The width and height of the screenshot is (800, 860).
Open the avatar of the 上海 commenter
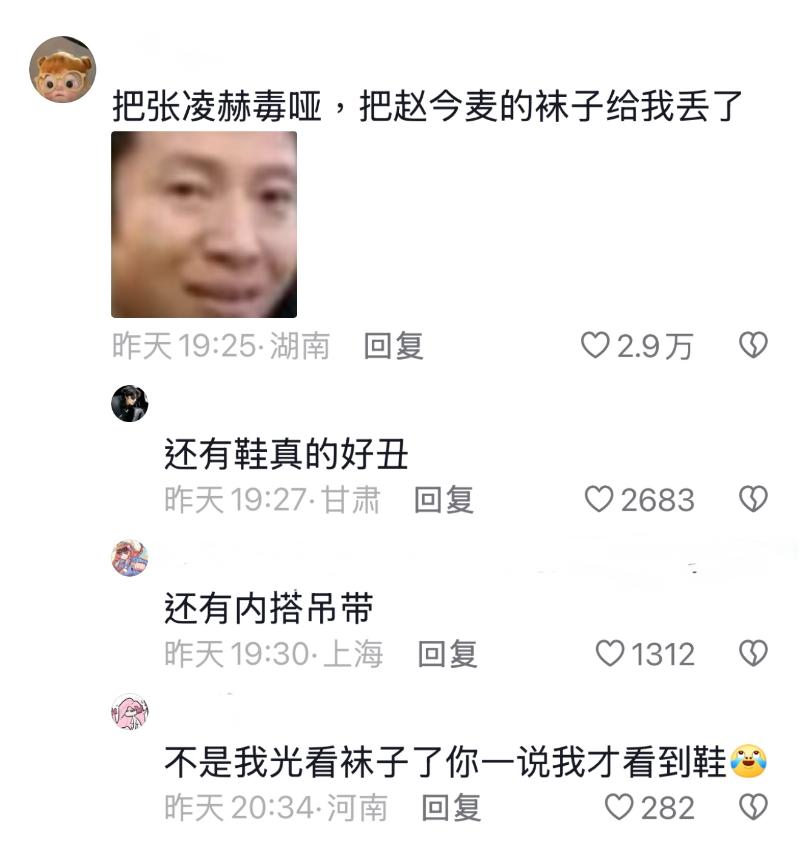pyautogui.click(x=130, y=558)
